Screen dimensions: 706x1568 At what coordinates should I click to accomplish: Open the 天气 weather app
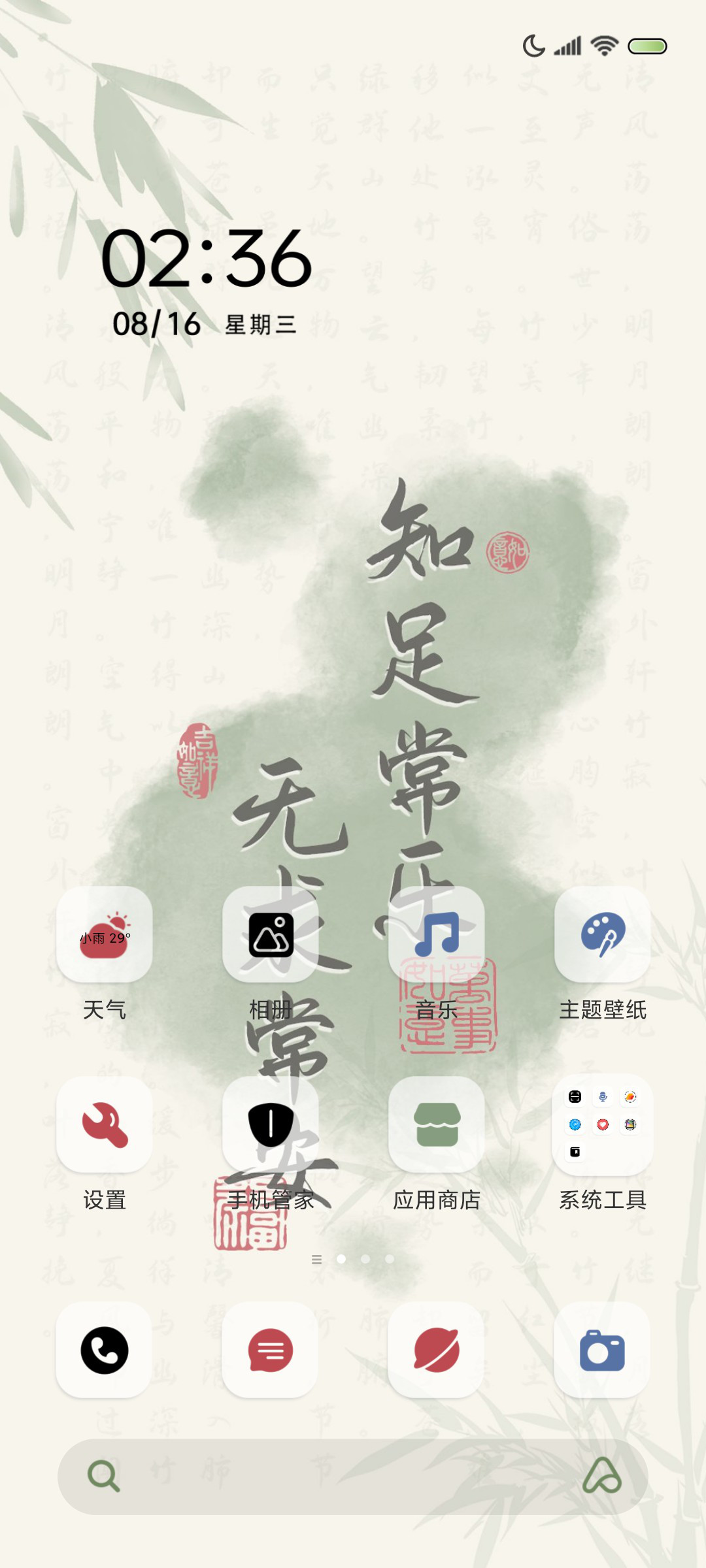click(x=105, y=935)
